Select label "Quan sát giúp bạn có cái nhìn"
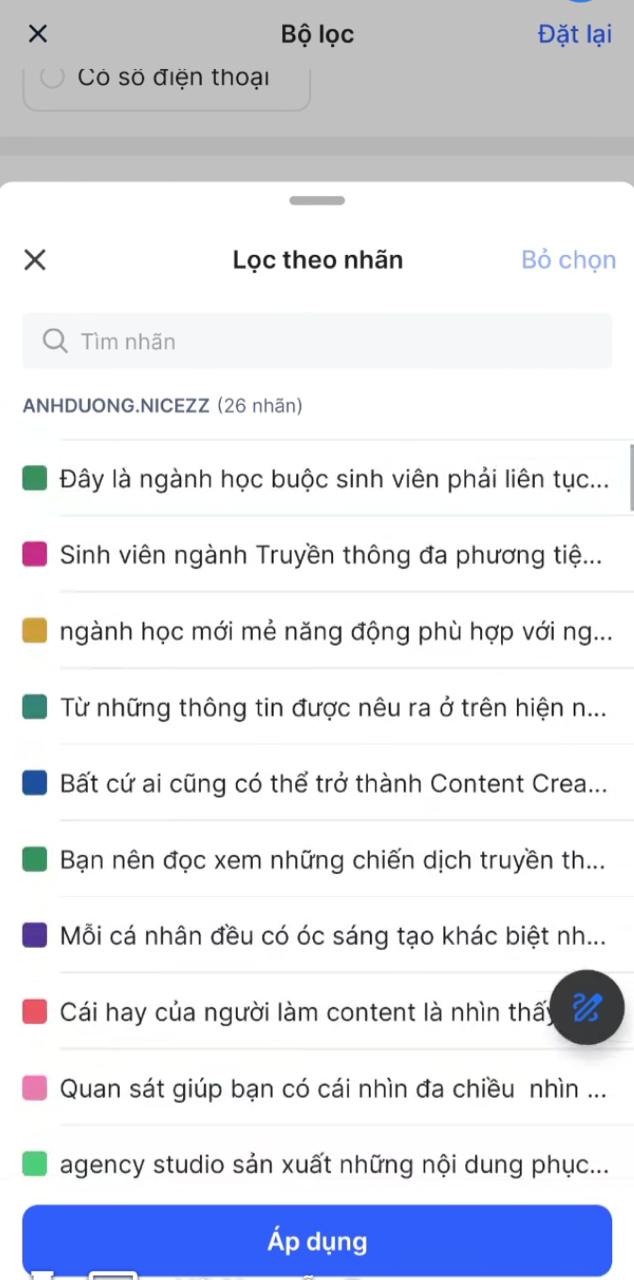This screenshot has width=634, height=1280. 332,1089
